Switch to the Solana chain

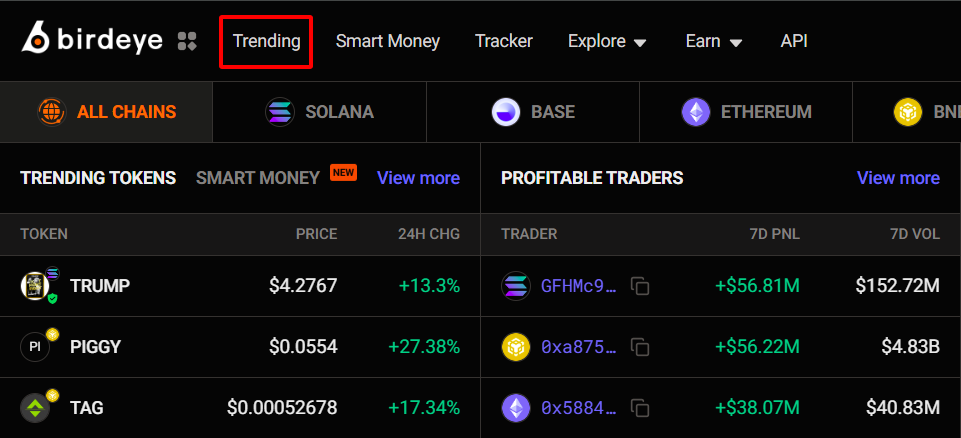click(319, 112)
